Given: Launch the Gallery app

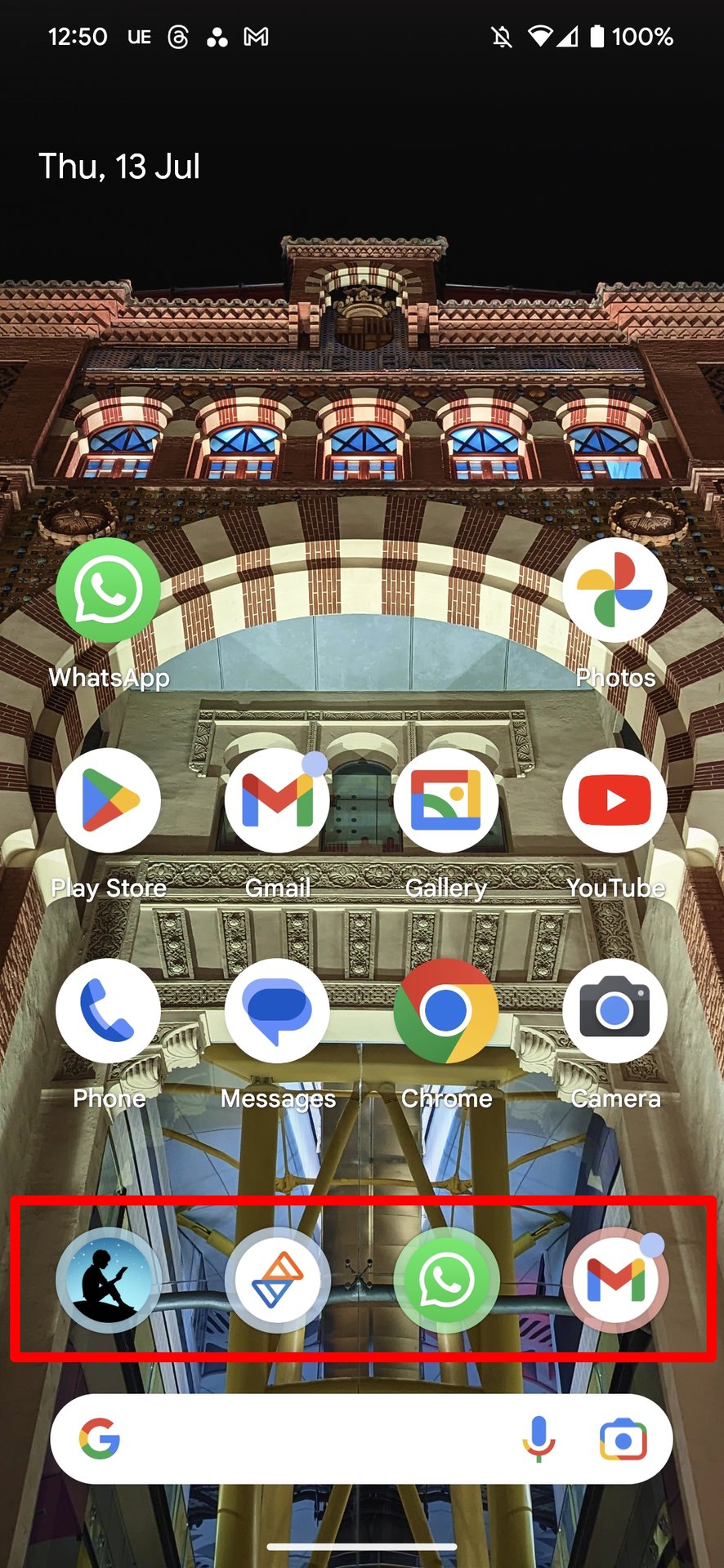Looking at the screenshot, I should point(446,800).
